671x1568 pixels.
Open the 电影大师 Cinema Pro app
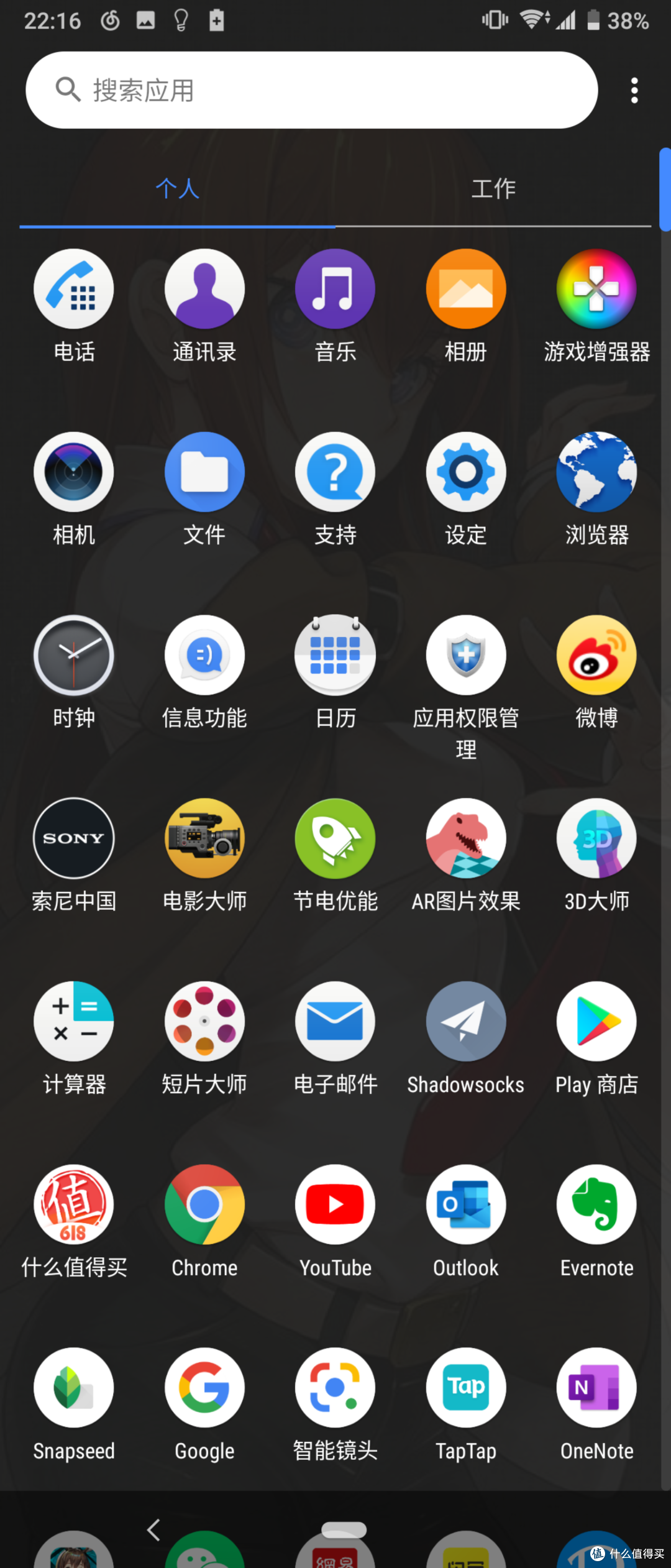click(204, 838)
